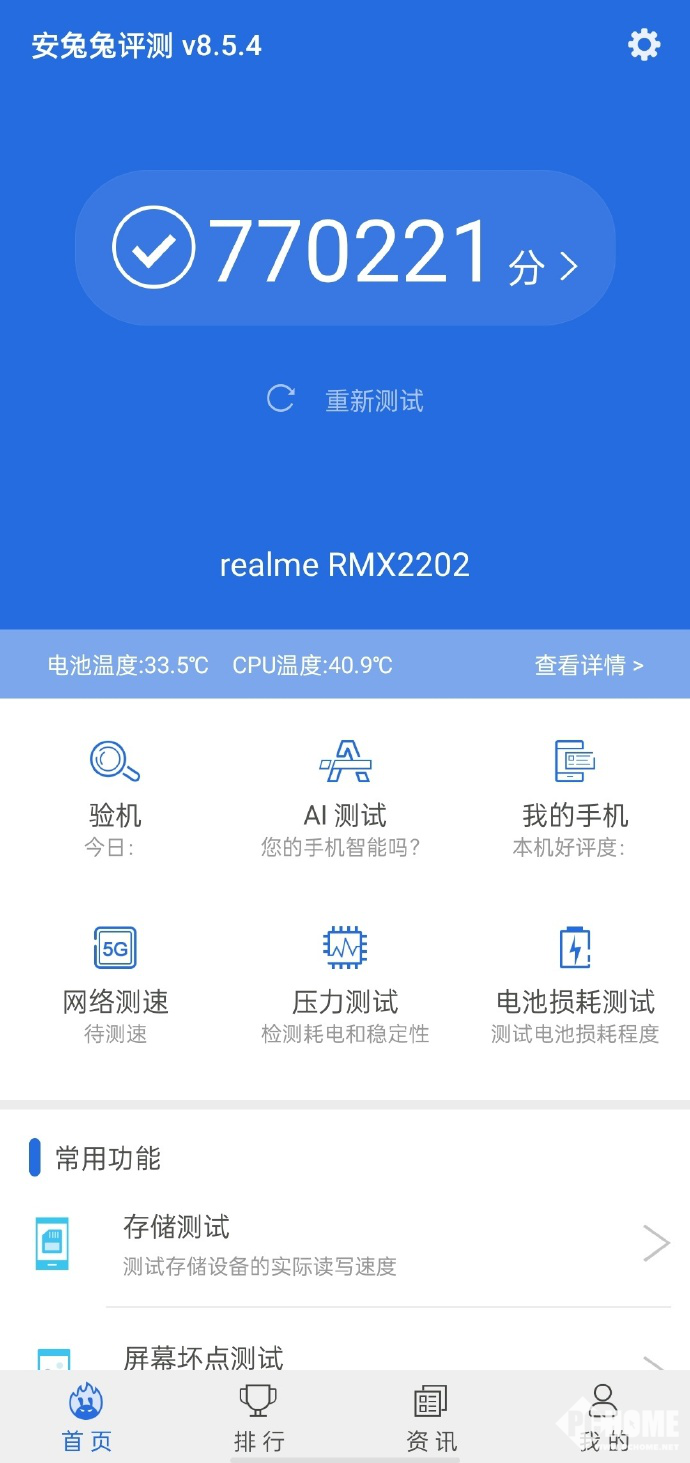Open the 存储测试 storage test row
The height and width of the screenshot is (1463, 690).
point(345,1244)
